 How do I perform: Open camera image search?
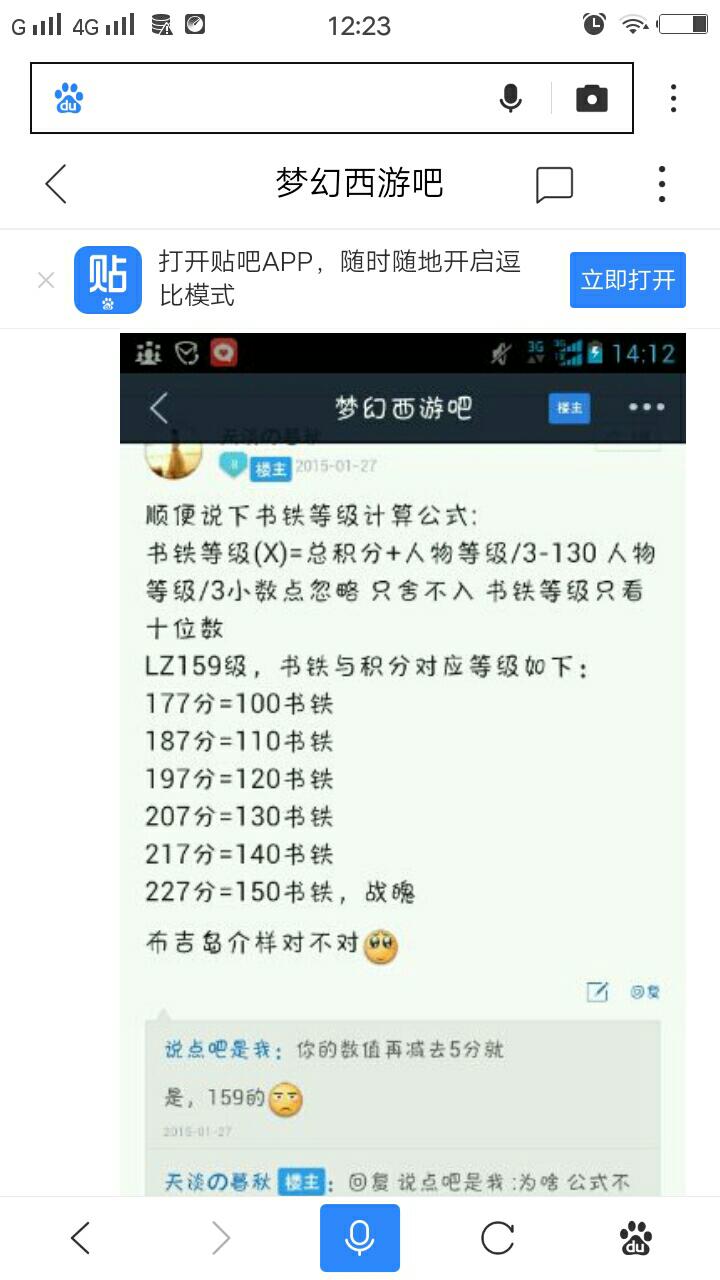(591, 98)
